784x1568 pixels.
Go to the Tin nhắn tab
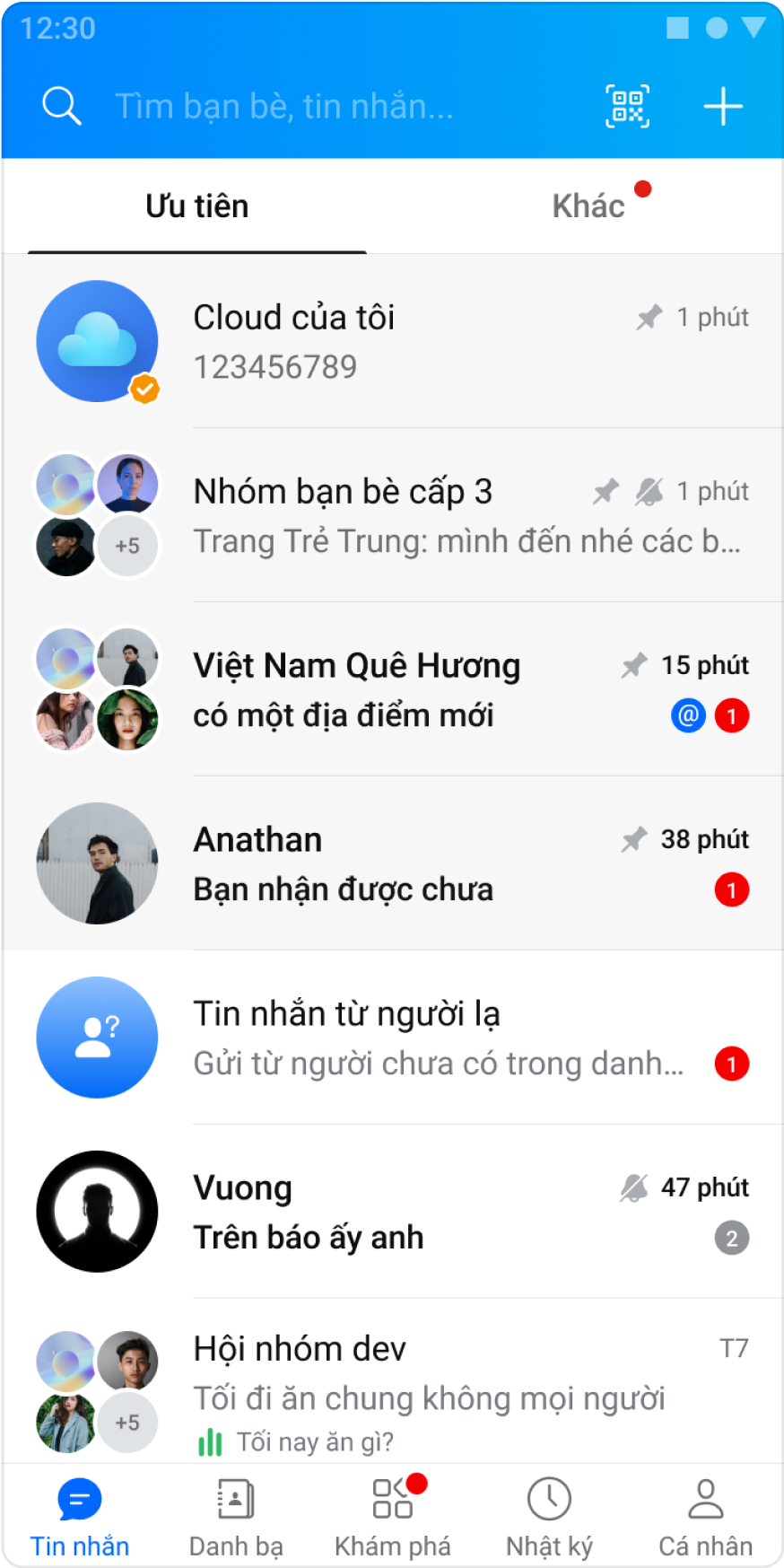pyautogui.click(x=79, y=1516)
